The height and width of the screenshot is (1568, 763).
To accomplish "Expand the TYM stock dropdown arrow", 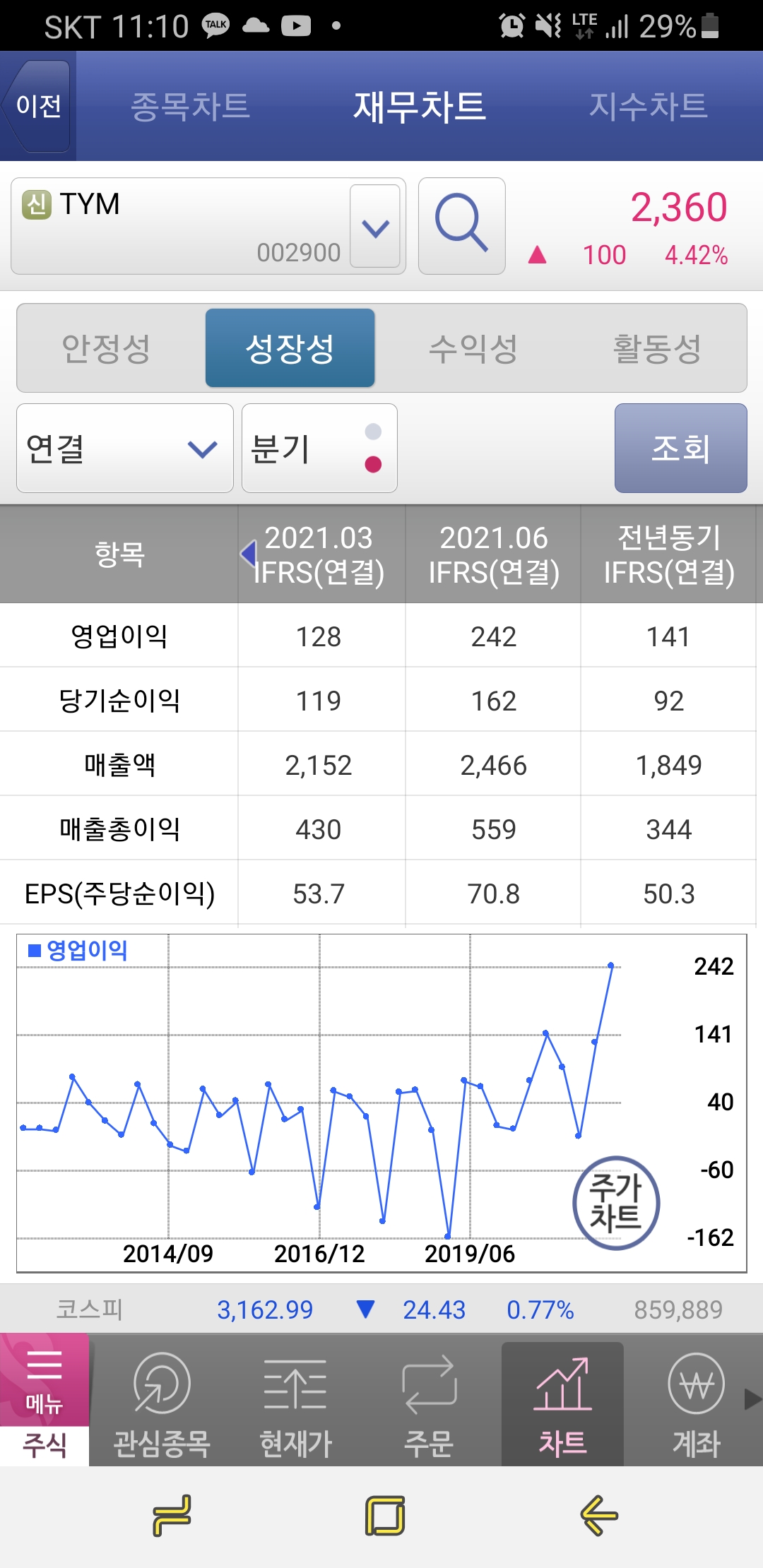I will click(x=375, y=227).
